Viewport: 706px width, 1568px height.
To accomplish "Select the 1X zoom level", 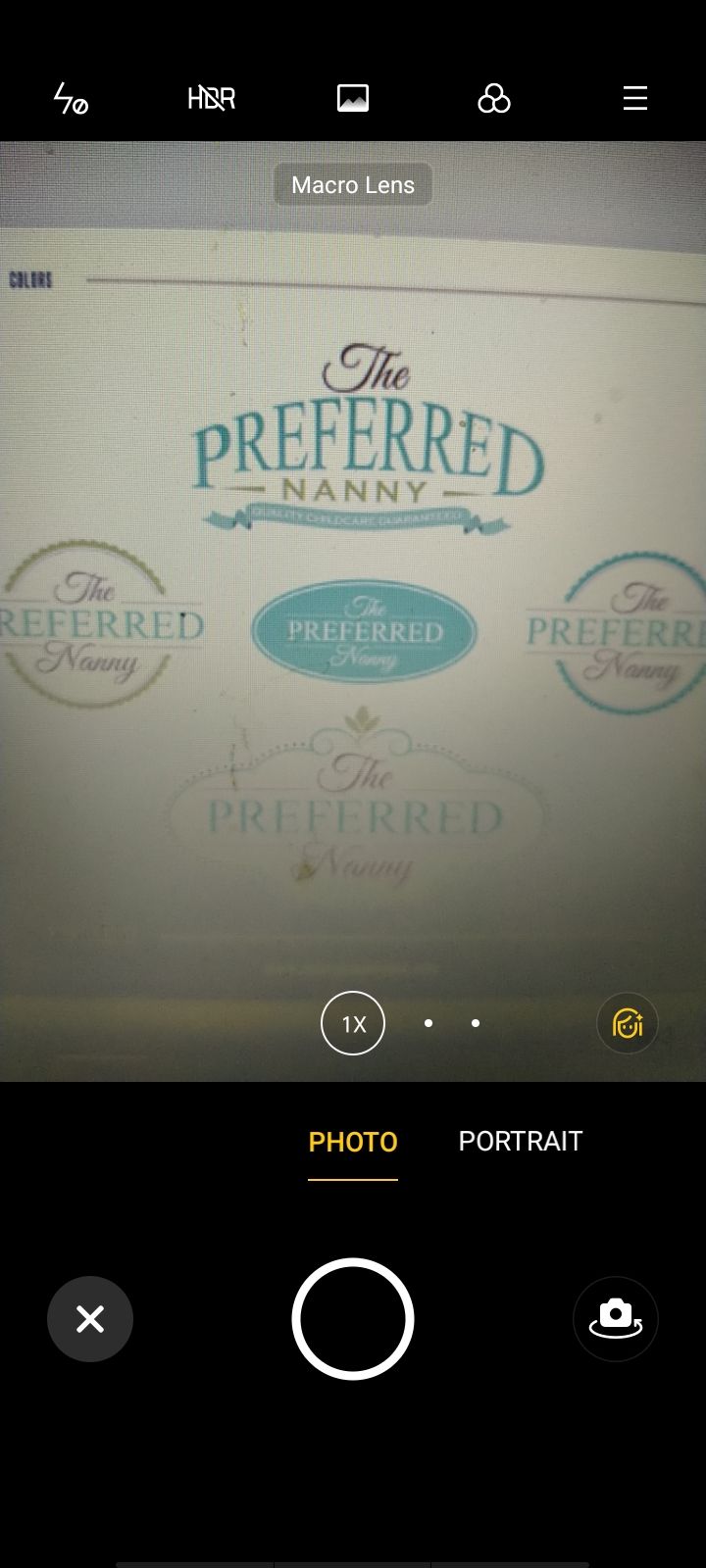I will pyautogui.click(x=353, y=1024).
